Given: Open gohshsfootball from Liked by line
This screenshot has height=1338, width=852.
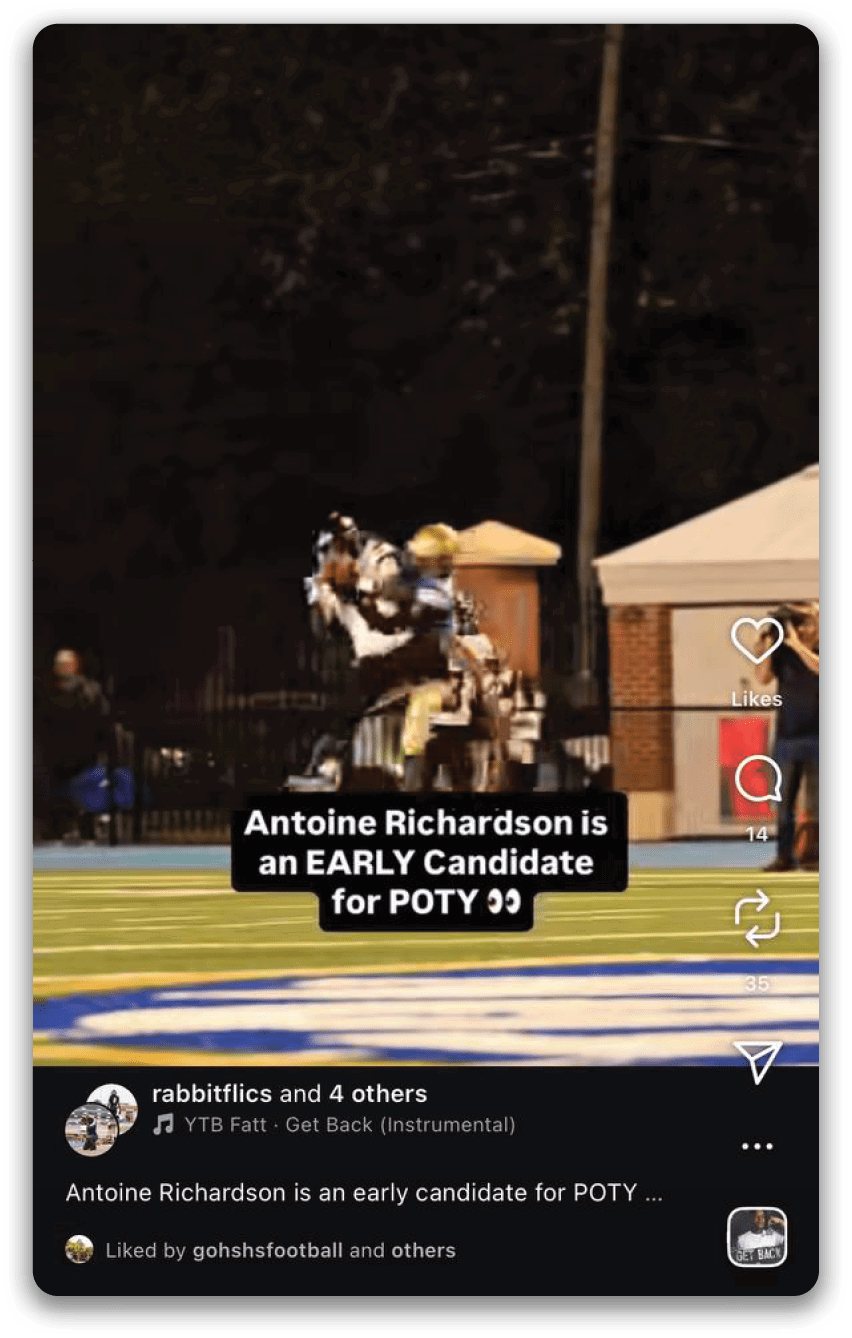Looking at the screenshot, I should point(267,1250).
